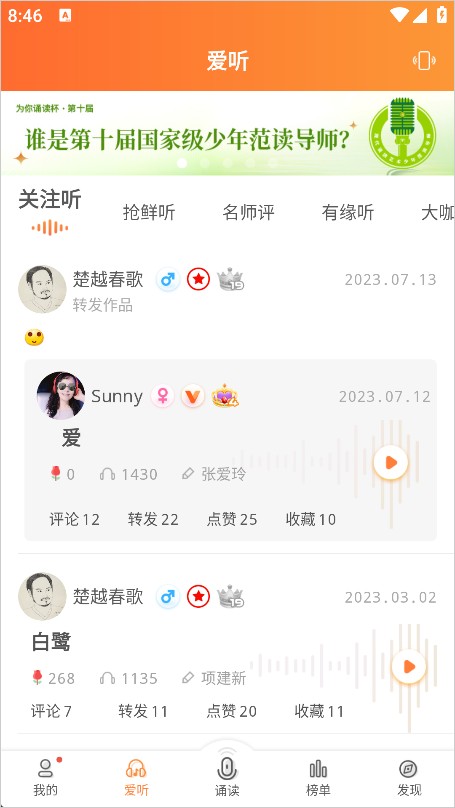Switch to the 榜单 tab

(x=318, y=778)
